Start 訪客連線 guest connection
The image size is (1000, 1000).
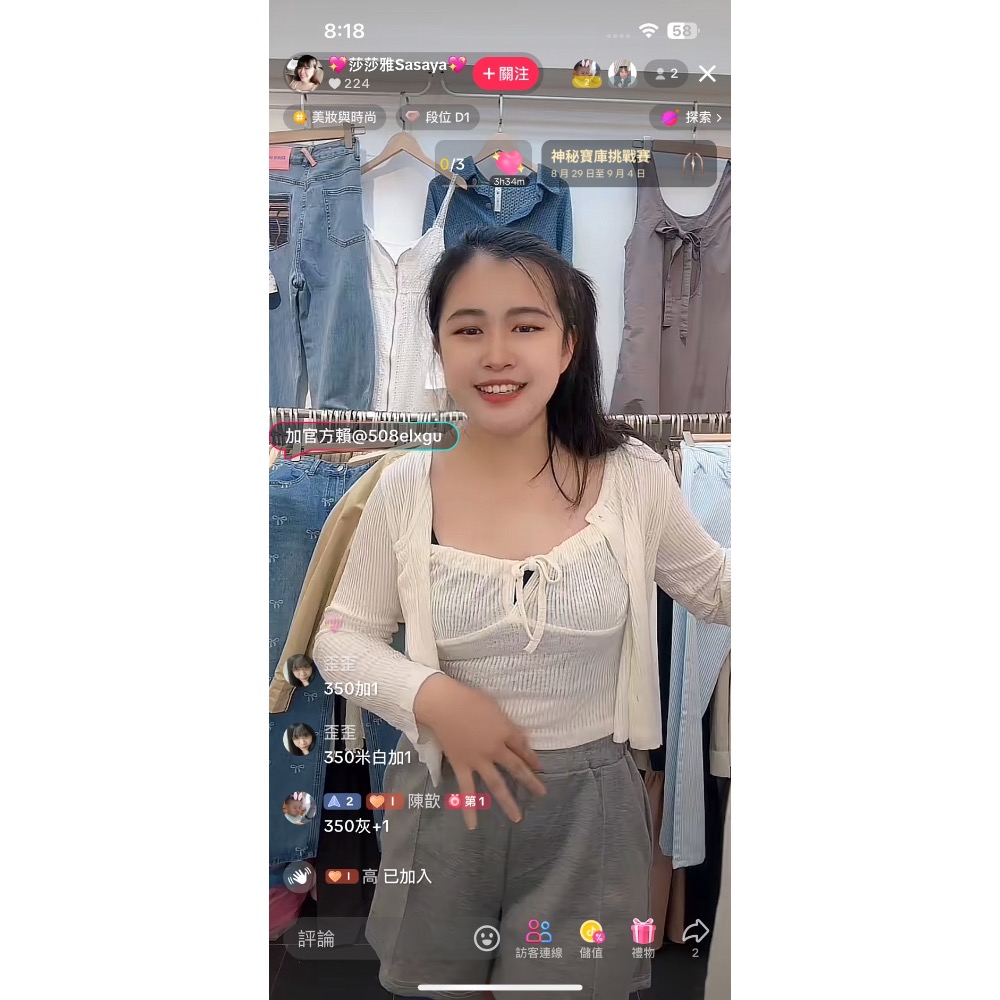pos(539,938)
